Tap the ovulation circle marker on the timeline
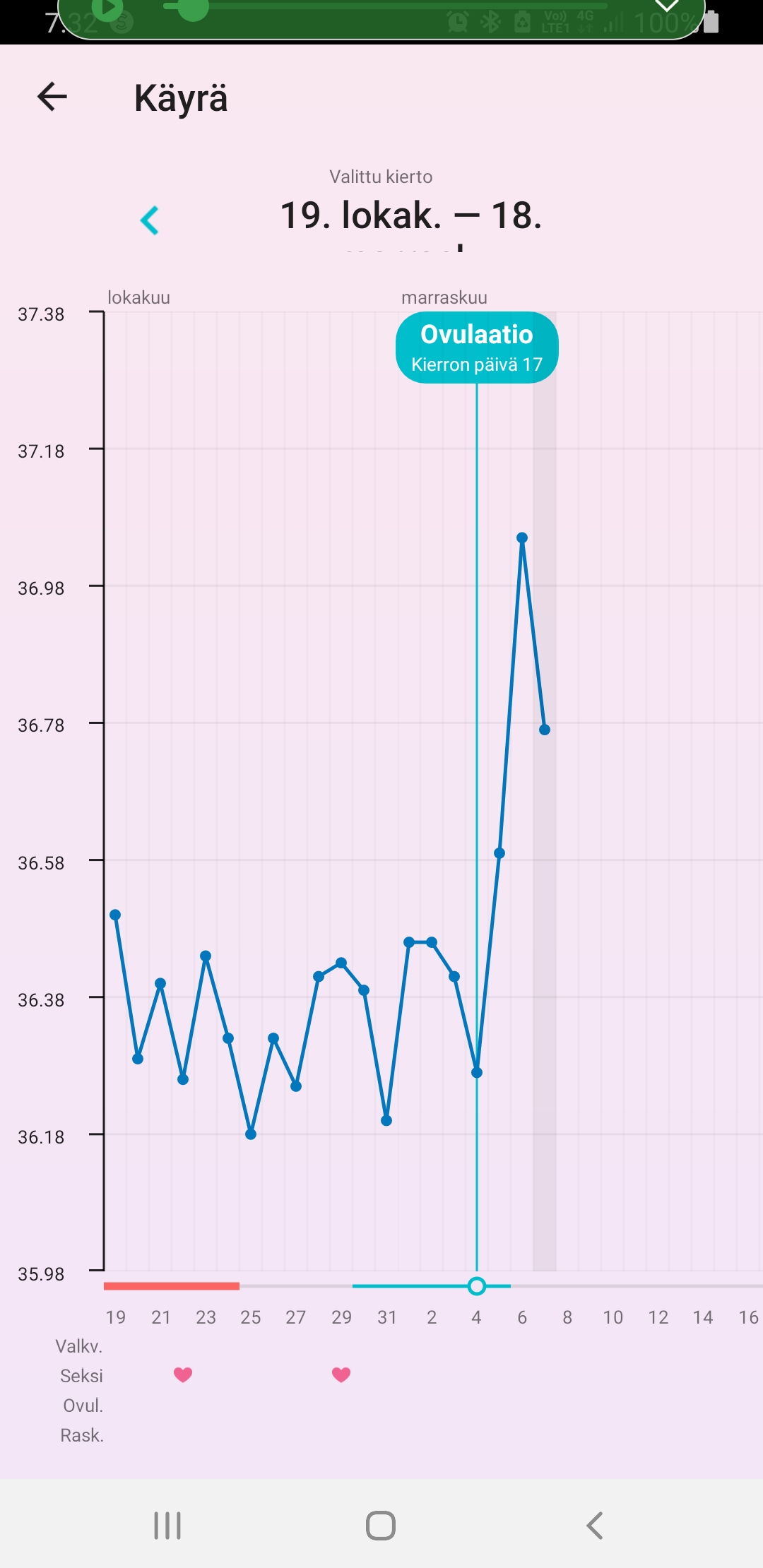This screenshot has height=1568, width=763. click(477, 1286)
